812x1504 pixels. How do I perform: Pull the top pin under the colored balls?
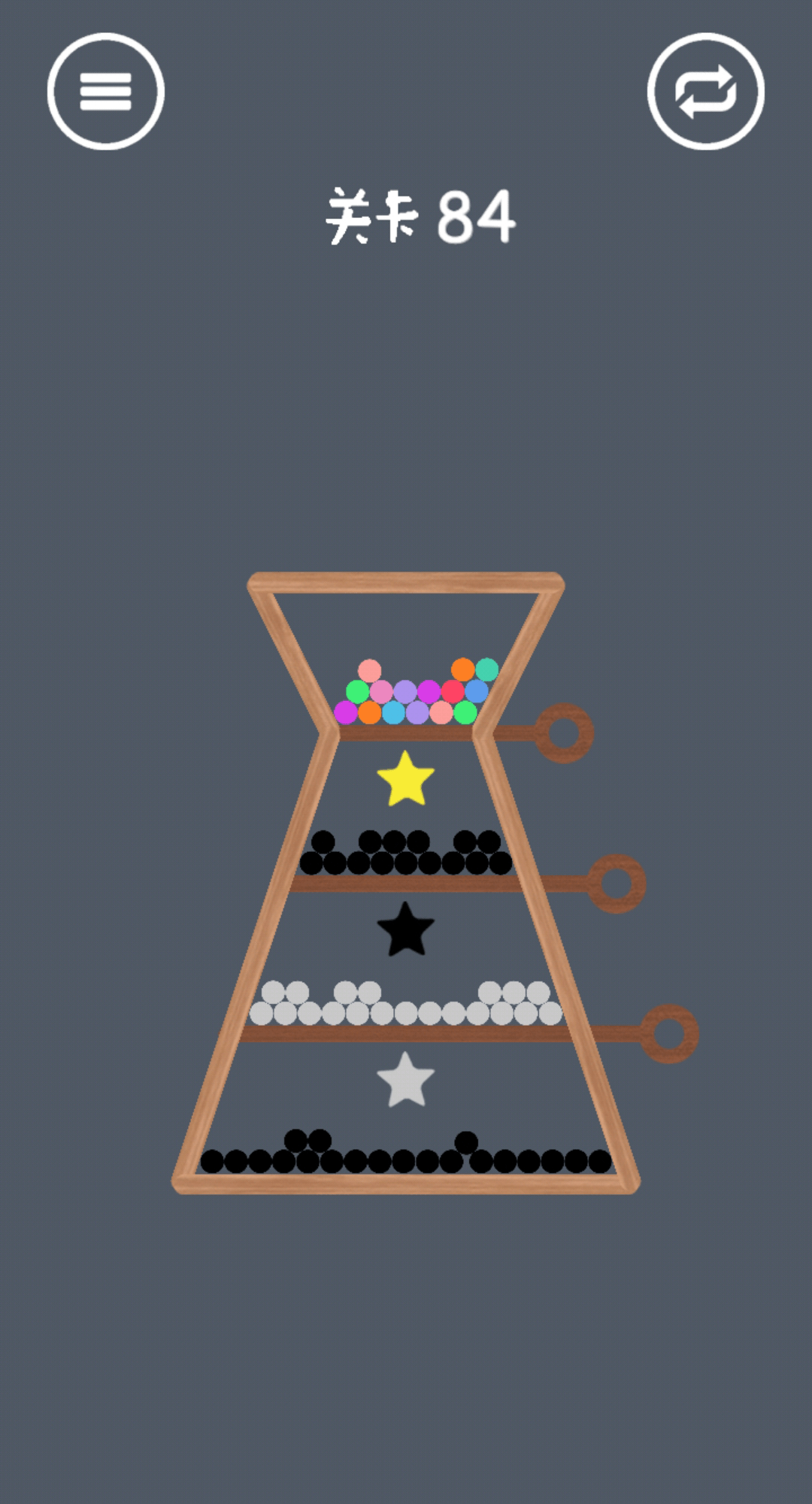(x=564, y=732)
